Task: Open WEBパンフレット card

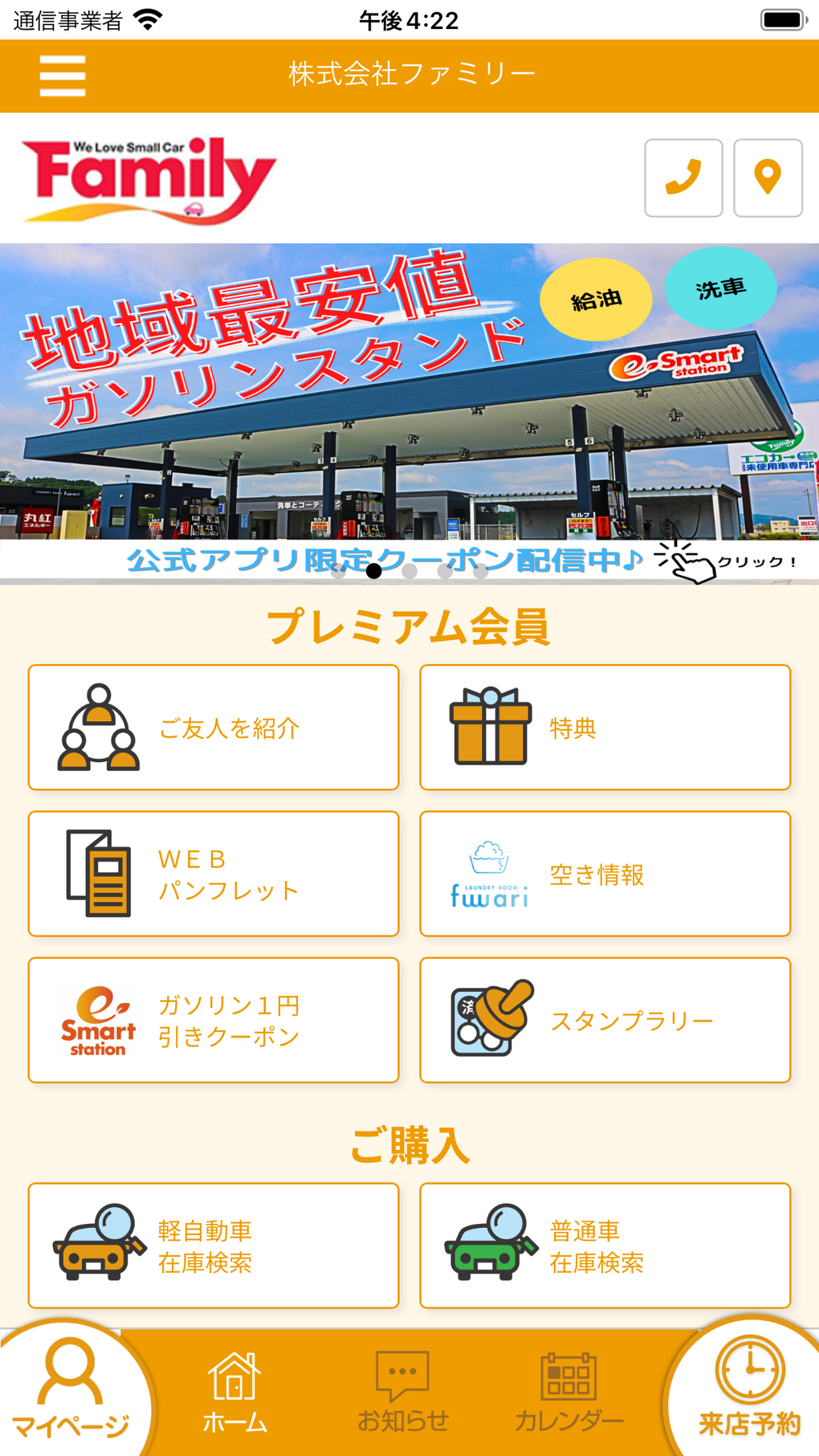Action: pos(214,874)
